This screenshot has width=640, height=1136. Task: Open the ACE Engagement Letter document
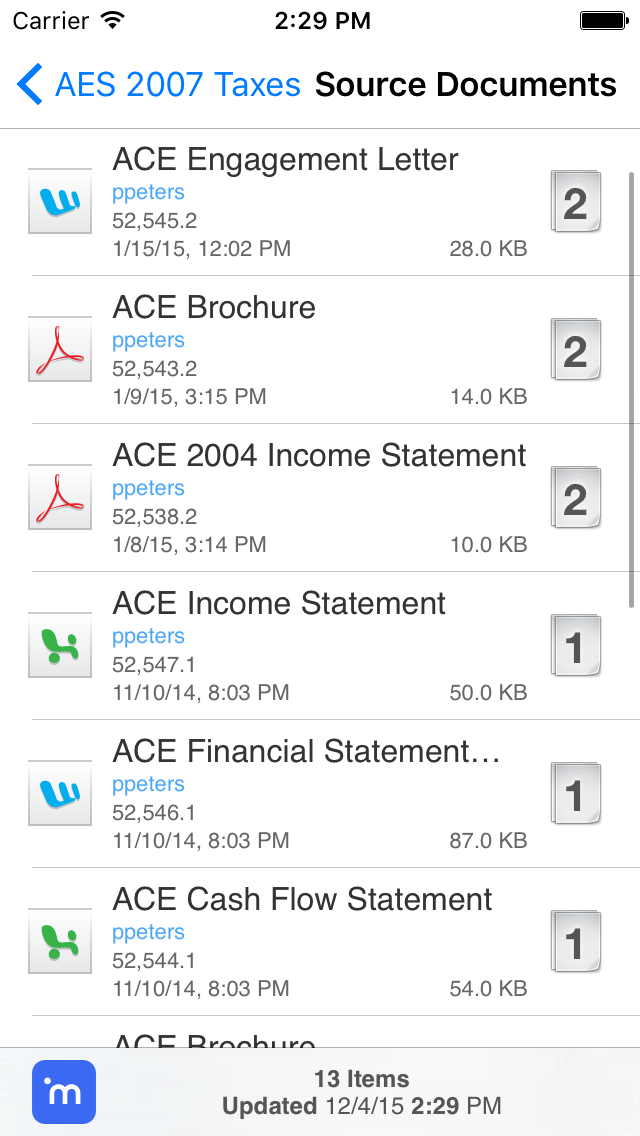click(320, 202)
